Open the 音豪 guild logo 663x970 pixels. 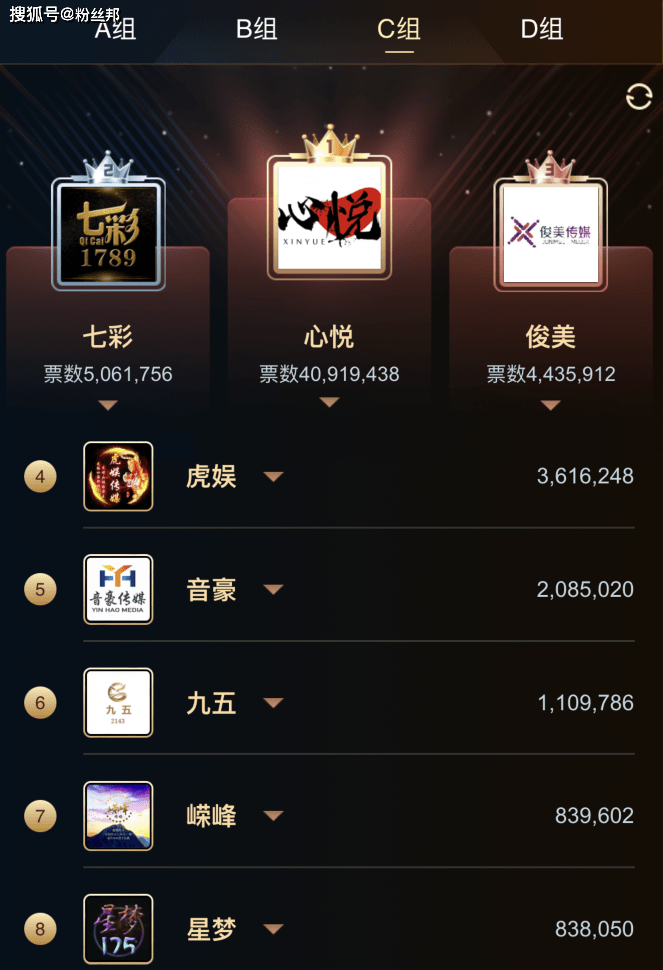118,589
